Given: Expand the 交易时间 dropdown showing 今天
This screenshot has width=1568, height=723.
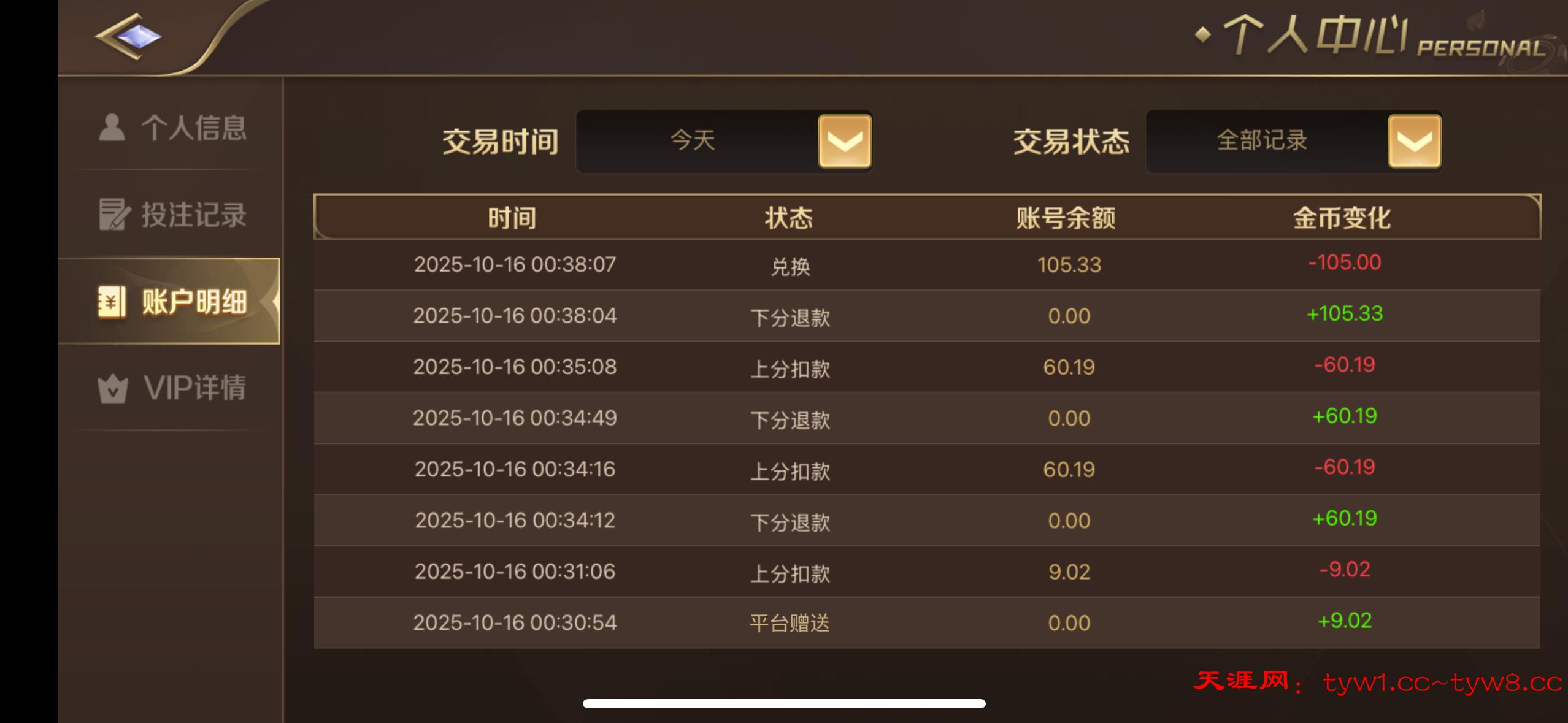Looking at the screenshot, I should pos(844,141).
